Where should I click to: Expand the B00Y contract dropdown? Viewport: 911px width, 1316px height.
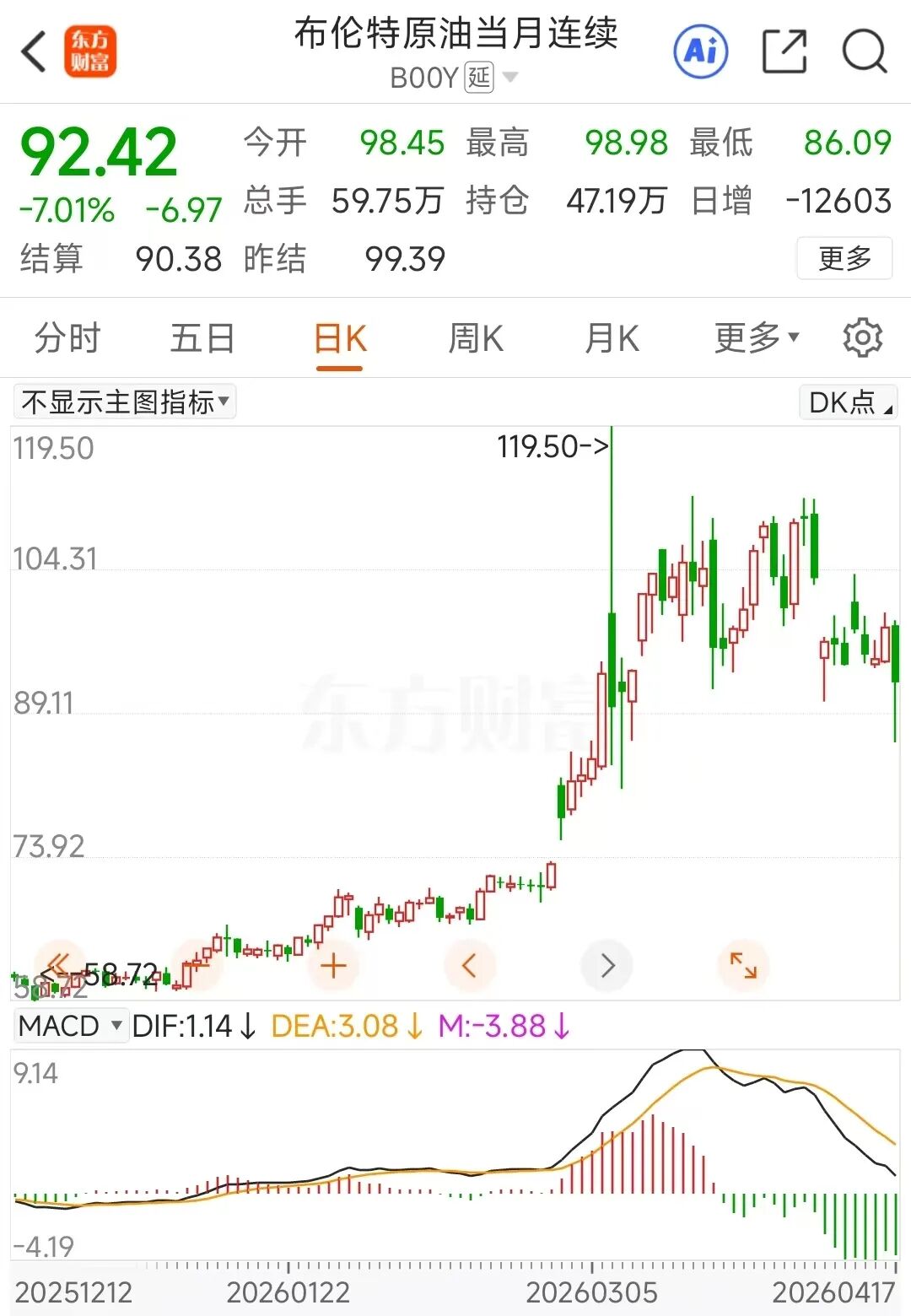click(x=509, y=78)
